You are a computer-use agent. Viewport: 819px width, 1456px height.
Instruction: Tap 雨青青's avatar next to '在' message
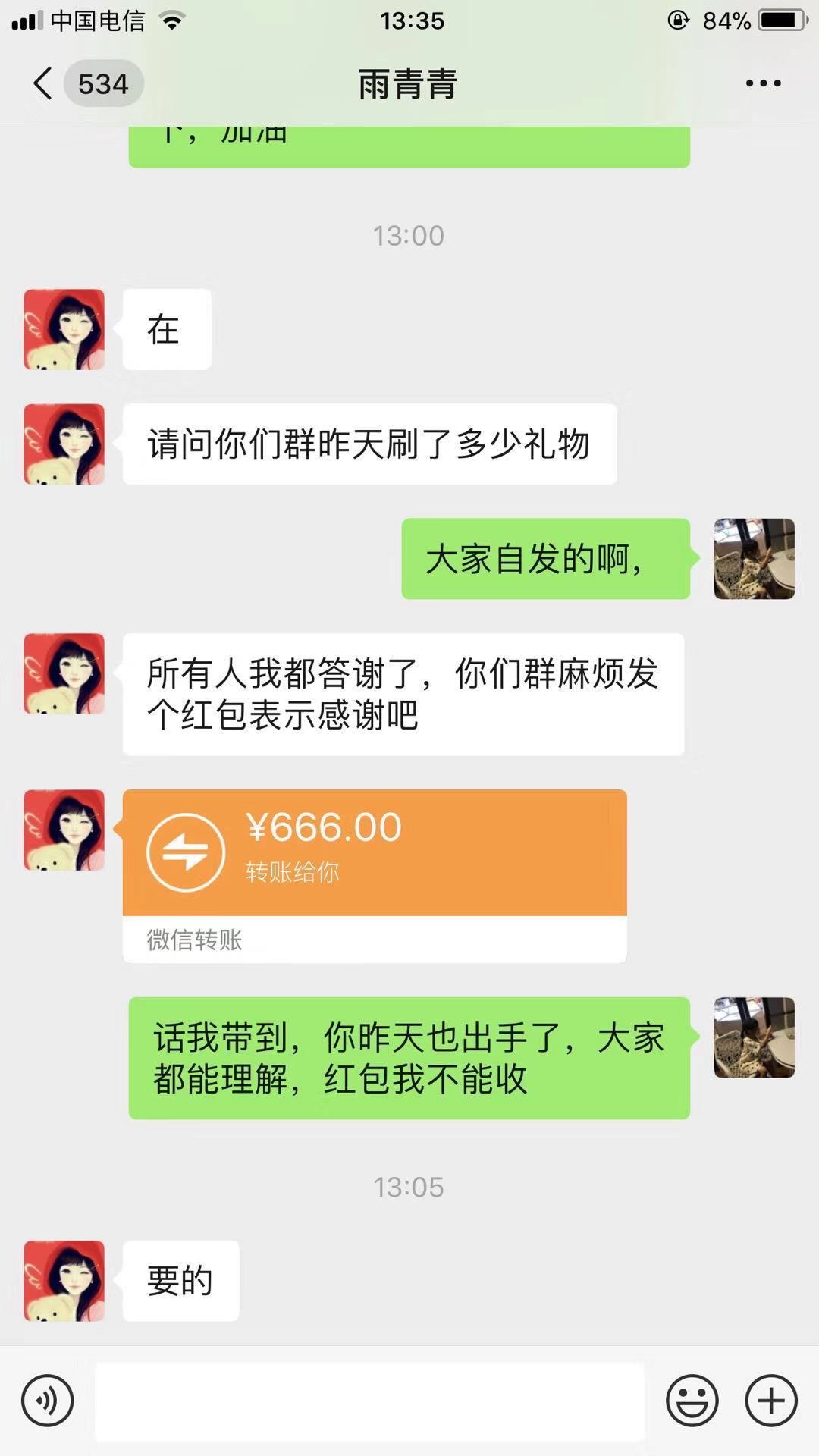click(x=64, y=328)
